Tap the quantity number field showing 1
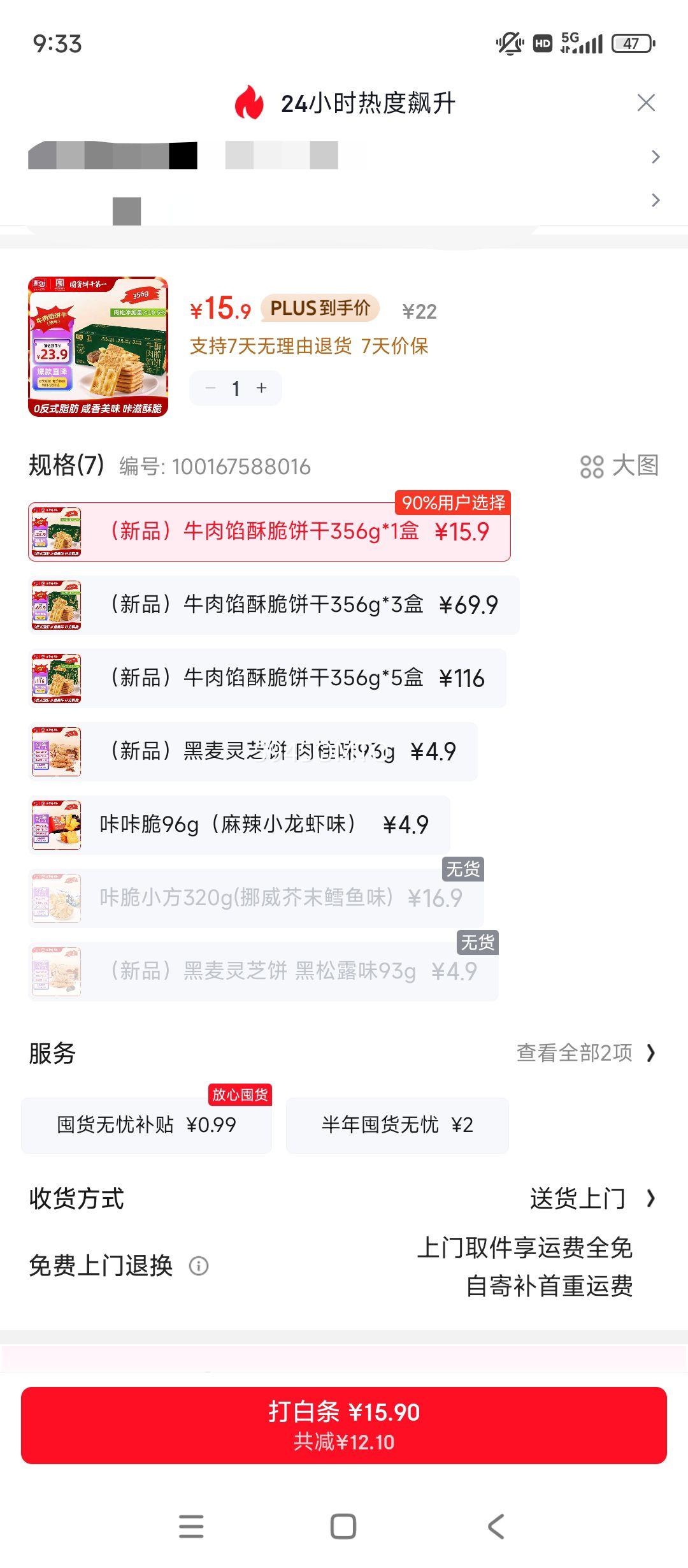 coord(236,388)
